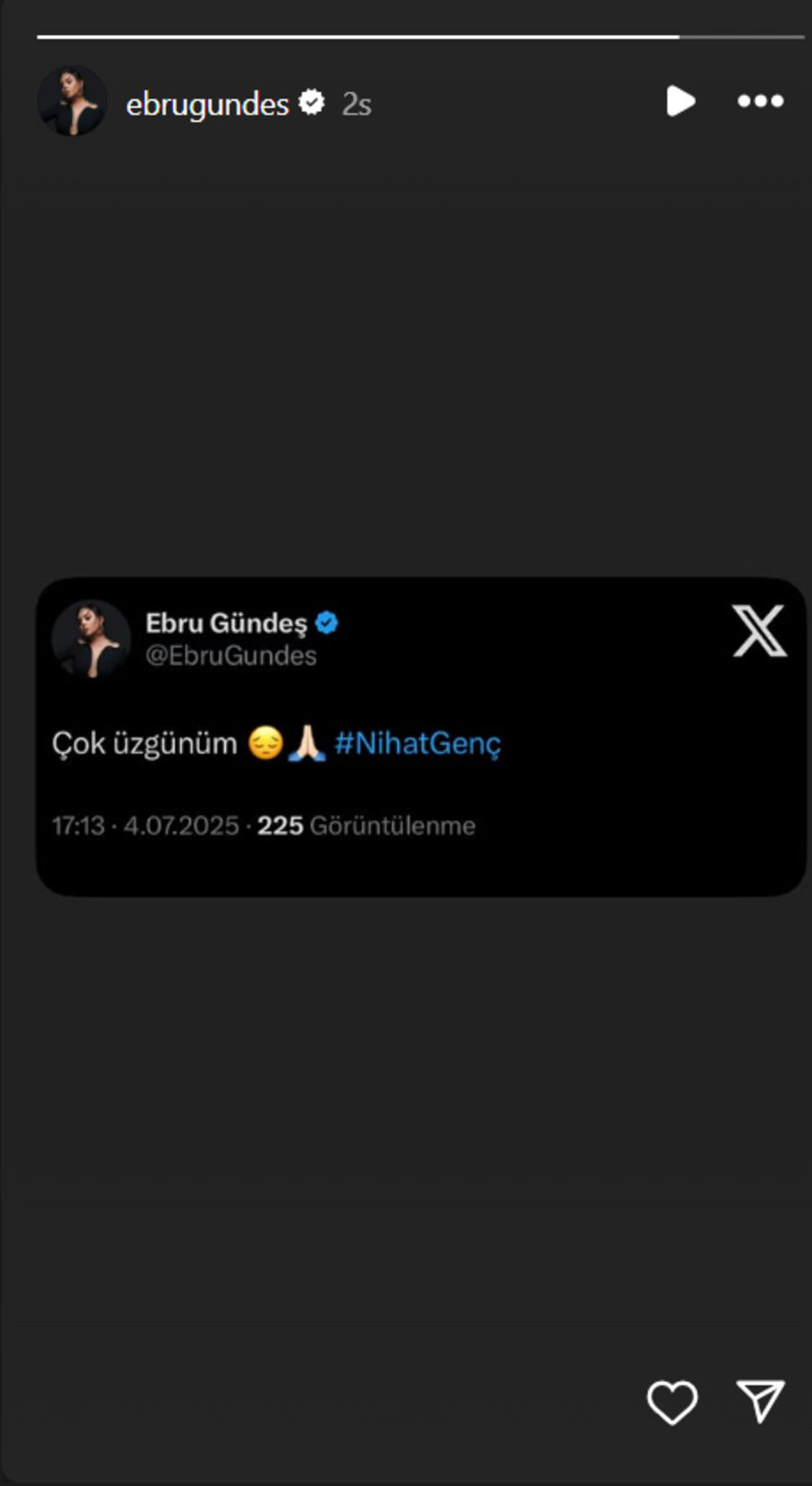Like this story with the heart
This screenshot has width=812, height=1486.
pos(672,1402)
